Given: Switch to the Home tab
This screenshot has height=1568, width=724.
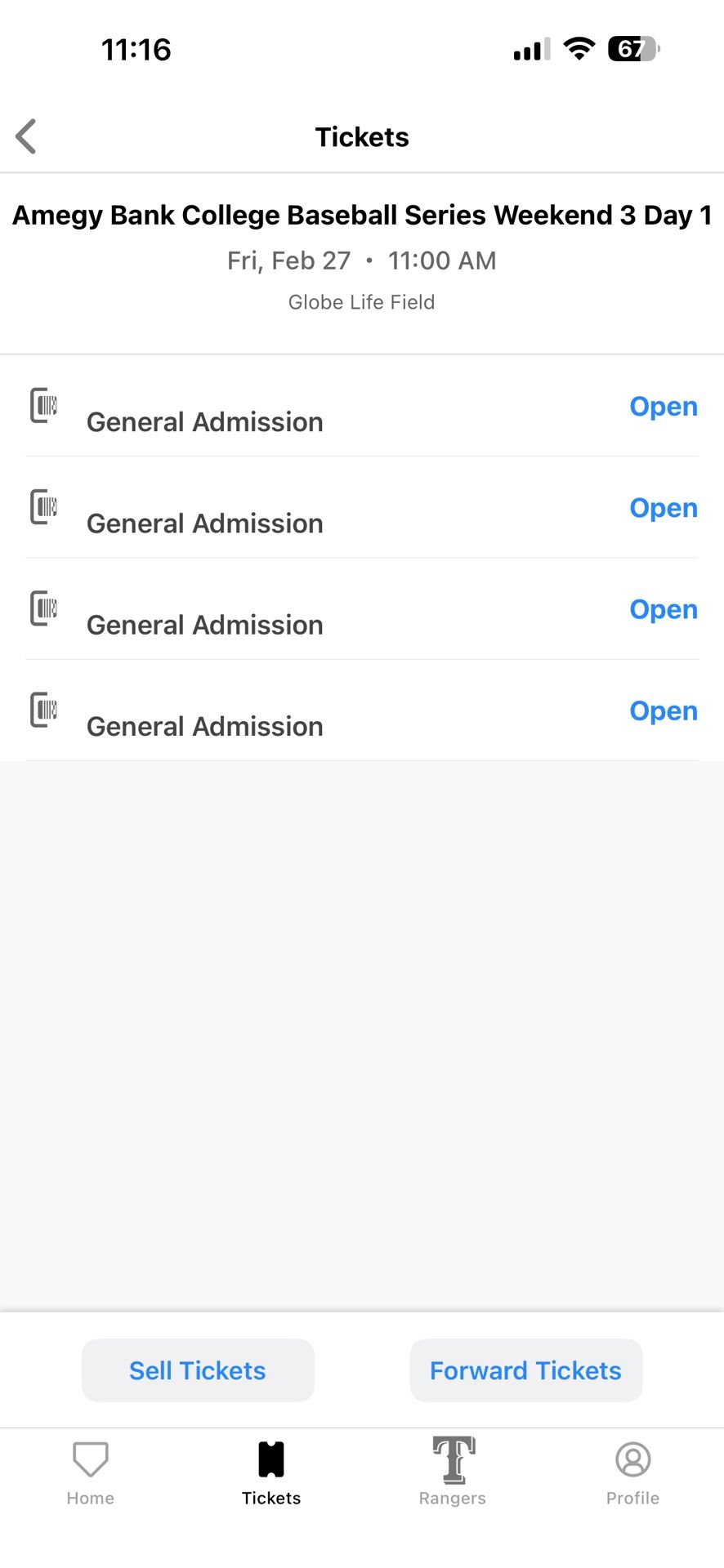Looking at the screenshot, I should tap(90, 1472).
